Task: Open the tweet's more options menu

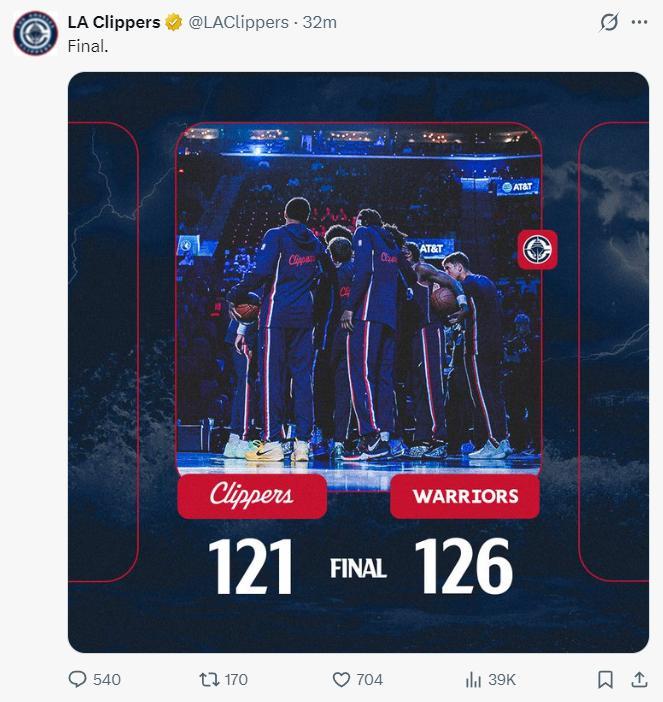Action: pyautogui.click(x=640, y=22)
